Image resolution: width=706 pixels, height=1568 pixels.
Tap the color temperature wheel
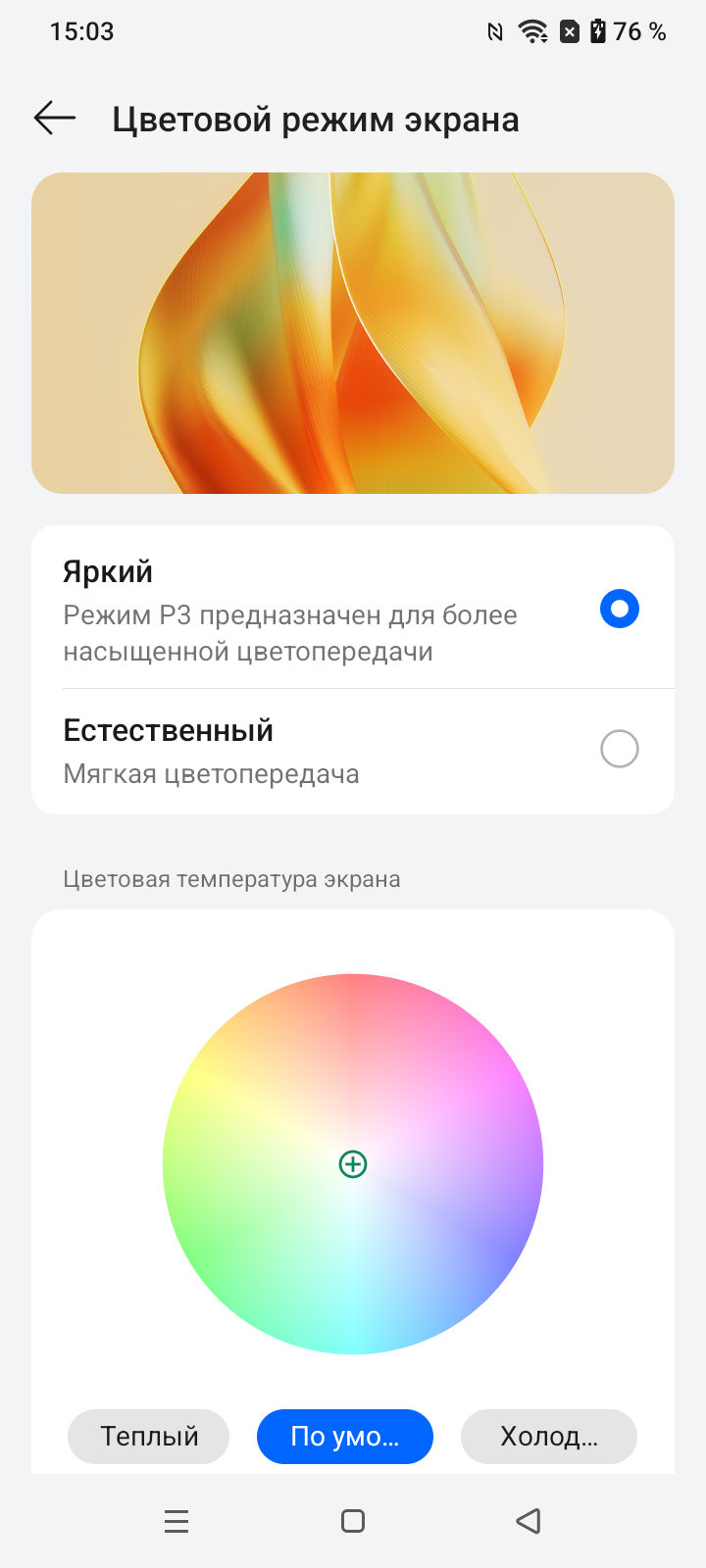coord(353,1163)
